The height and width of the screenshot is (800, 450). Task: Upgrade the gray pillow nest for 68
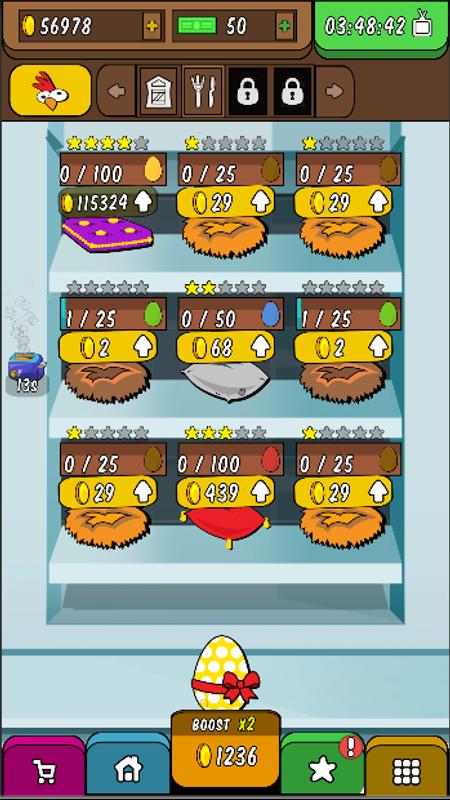tap(226, 347)
